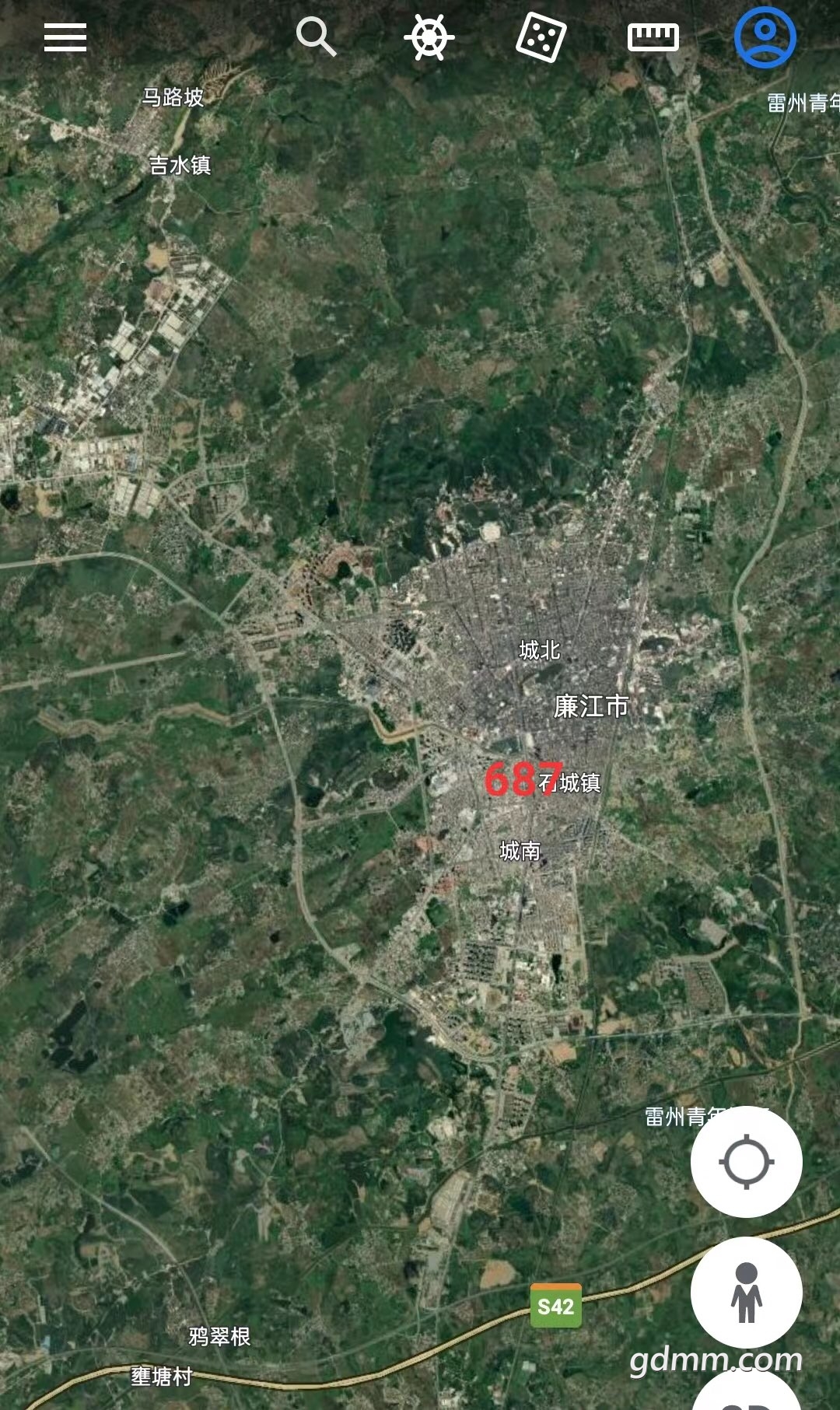Tap the I'm Feeling Lucky dice
The image size is (840, 1410).
[x=541, y=37]
